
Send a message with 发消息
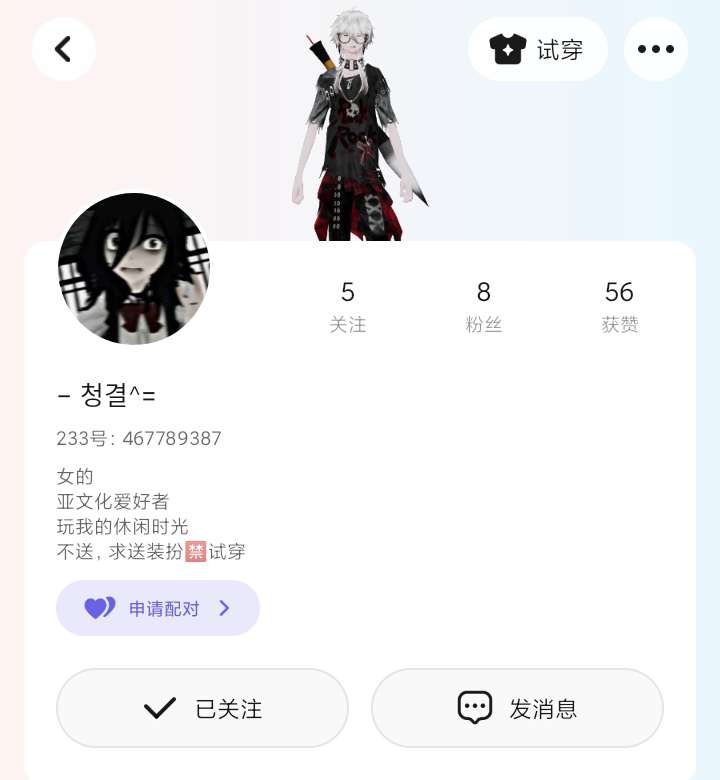517,708
